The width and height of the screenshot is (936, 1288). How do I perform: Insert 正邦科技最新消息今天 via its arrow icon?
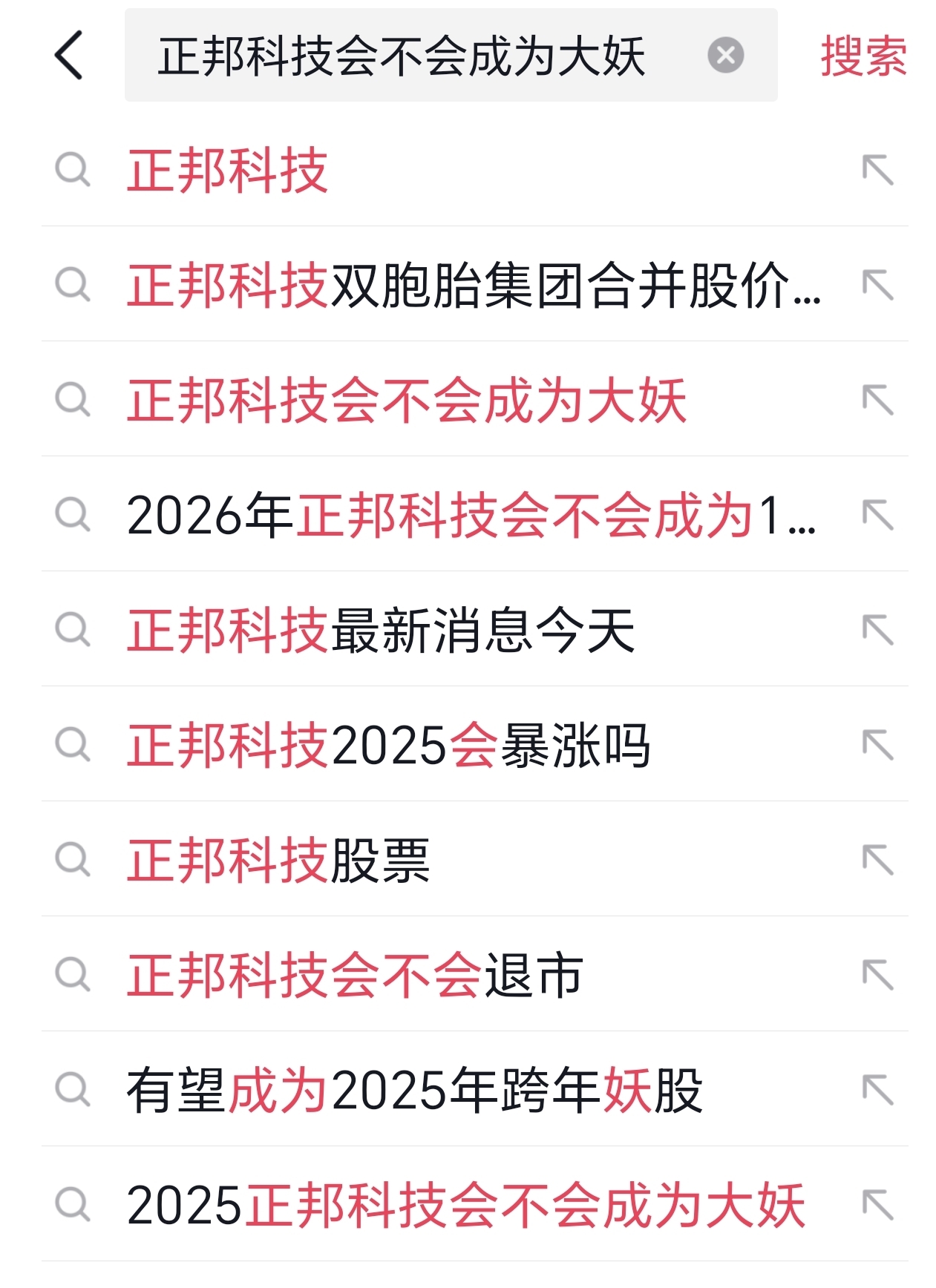click(x=878, y=631)
